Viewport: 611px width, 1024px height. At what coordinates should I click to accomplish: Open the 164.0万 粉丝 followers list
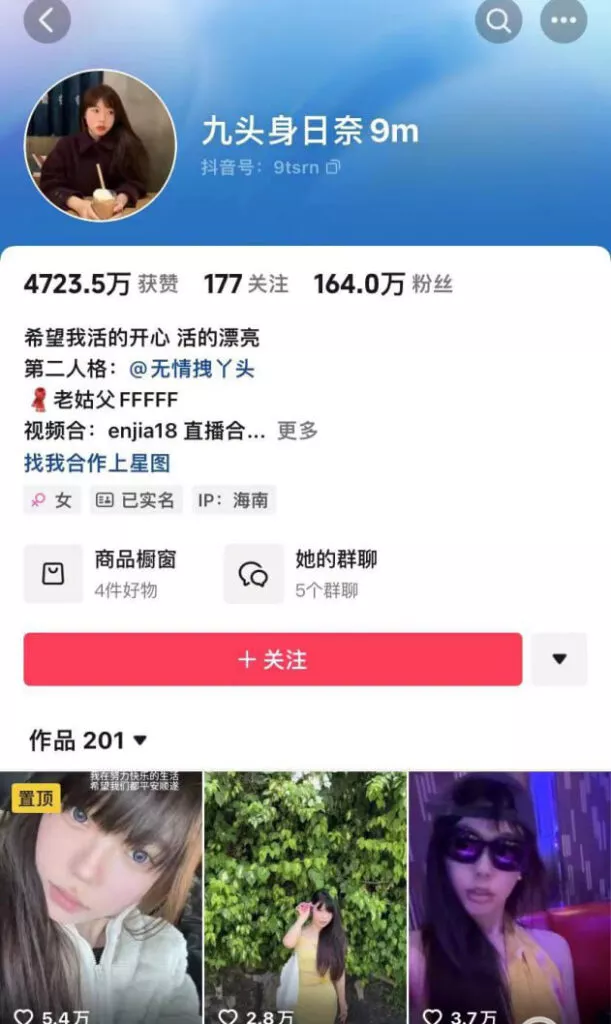tap(383, 284)
